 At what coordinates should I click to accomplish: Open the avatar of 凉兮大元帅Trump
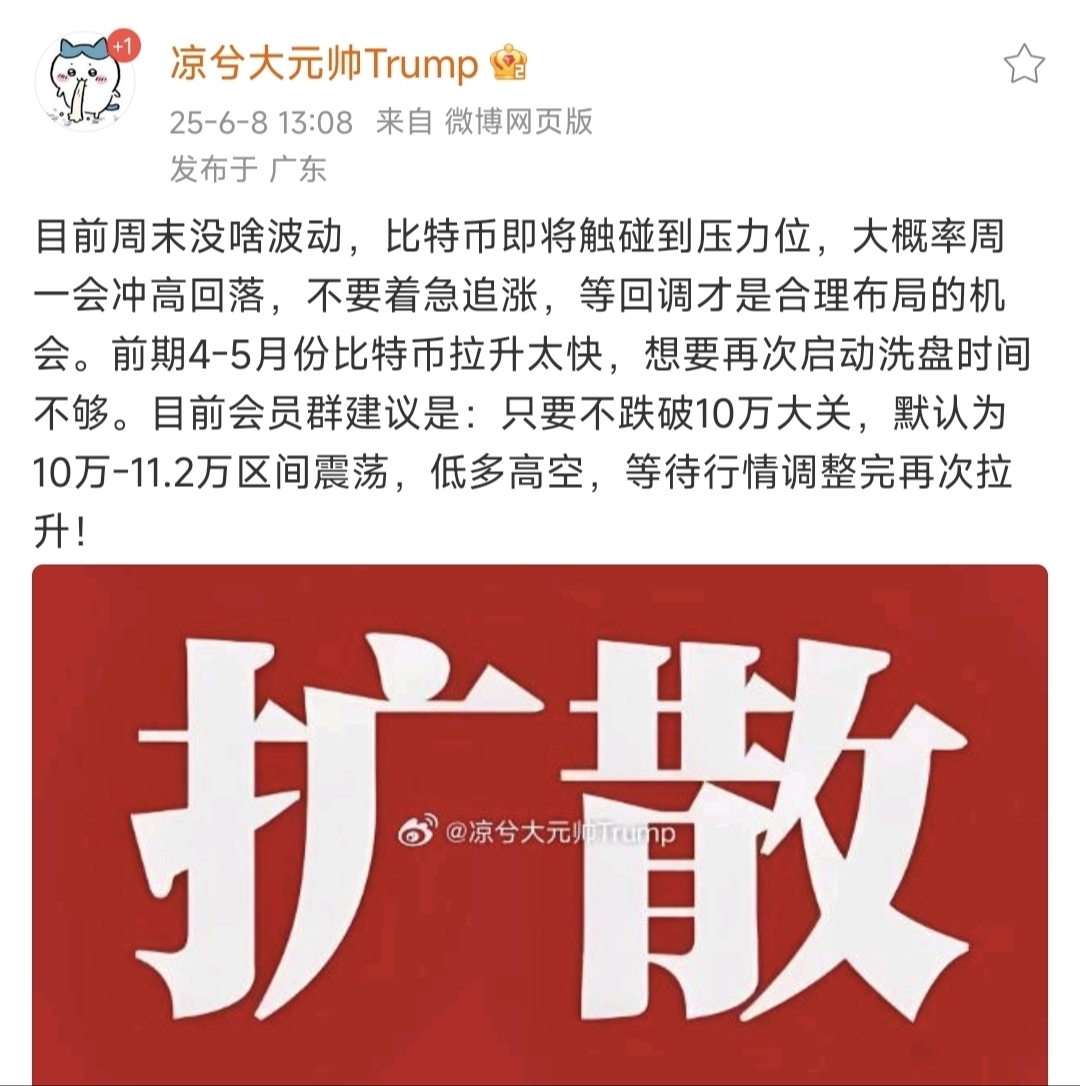[87, 85]
